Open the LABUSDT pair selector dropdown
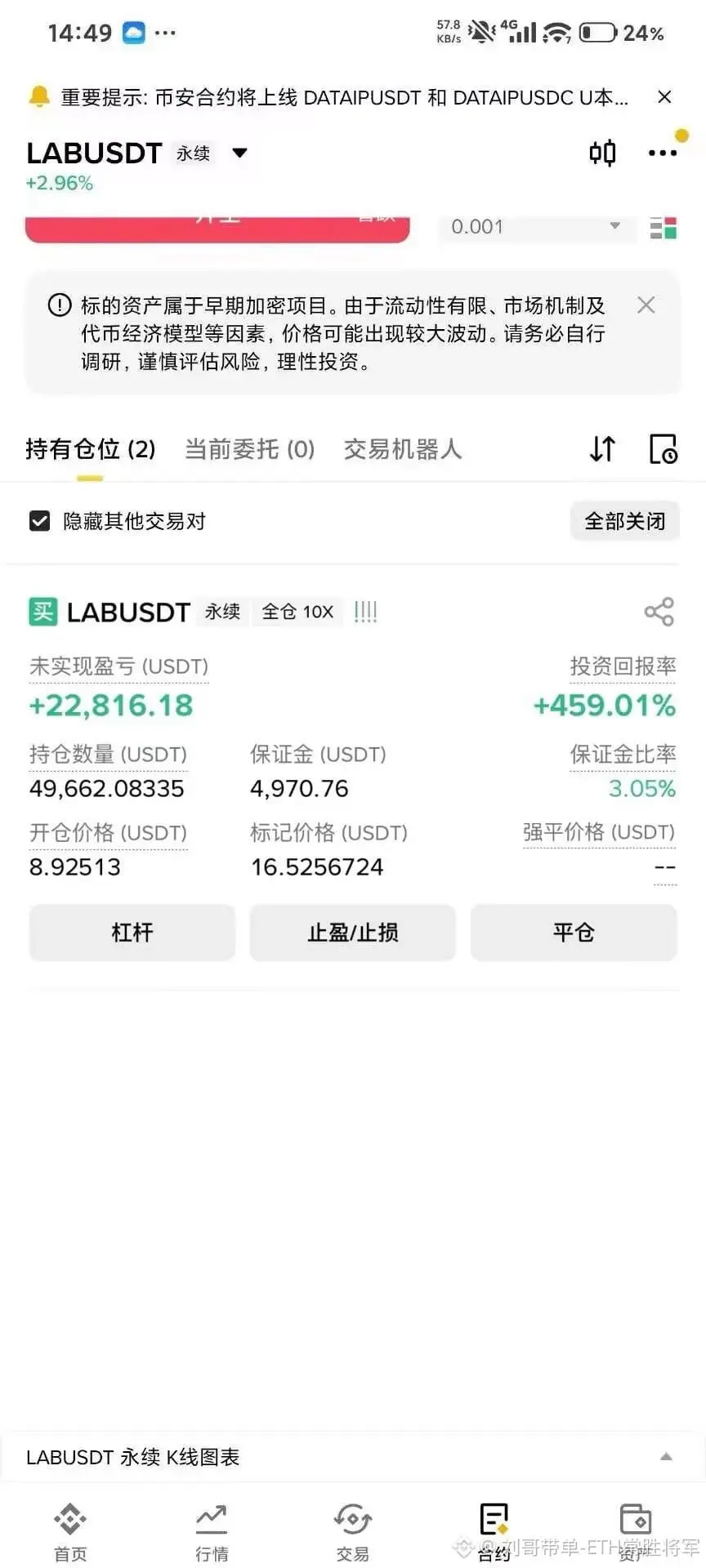The width and height of the screenshot is (706, 1568). 239,153
